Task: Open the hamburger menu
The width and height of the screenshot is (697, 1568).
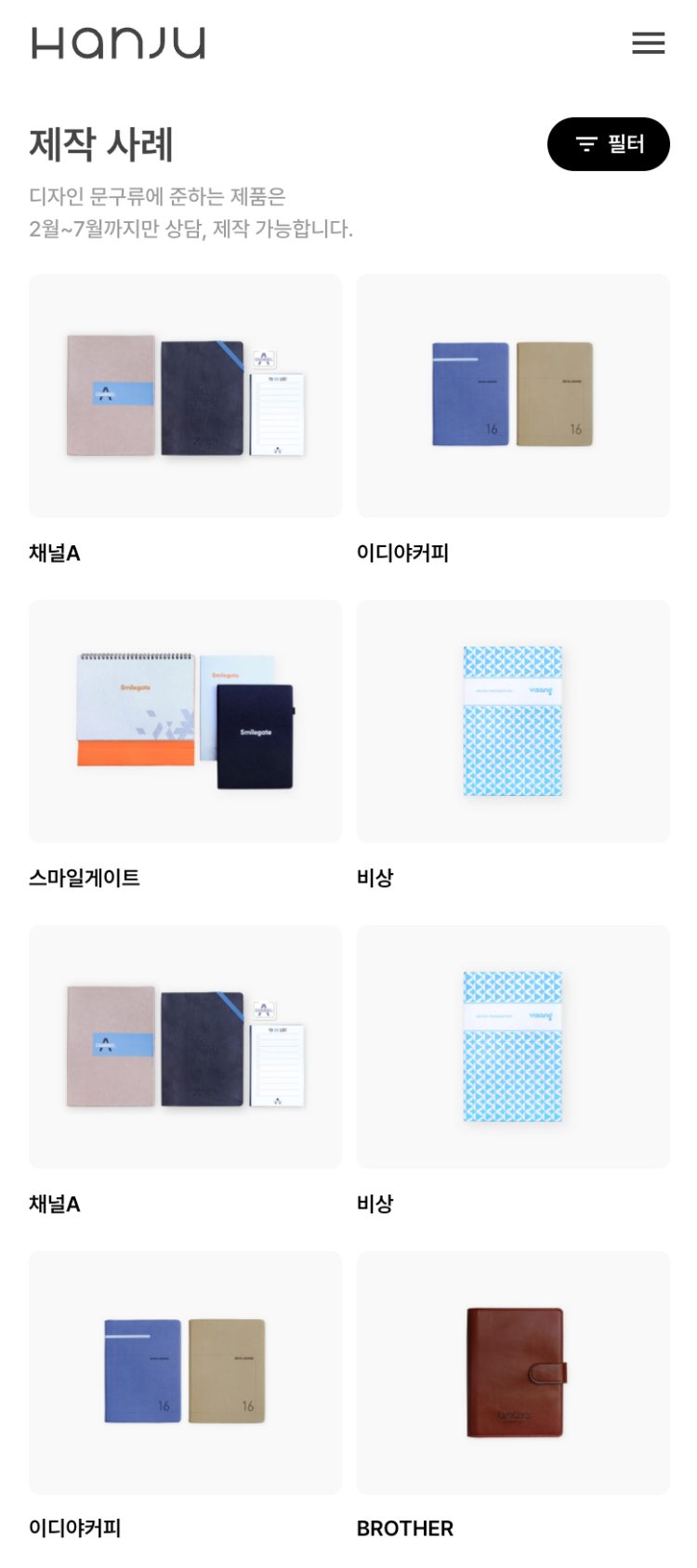Action: [648, 43]
